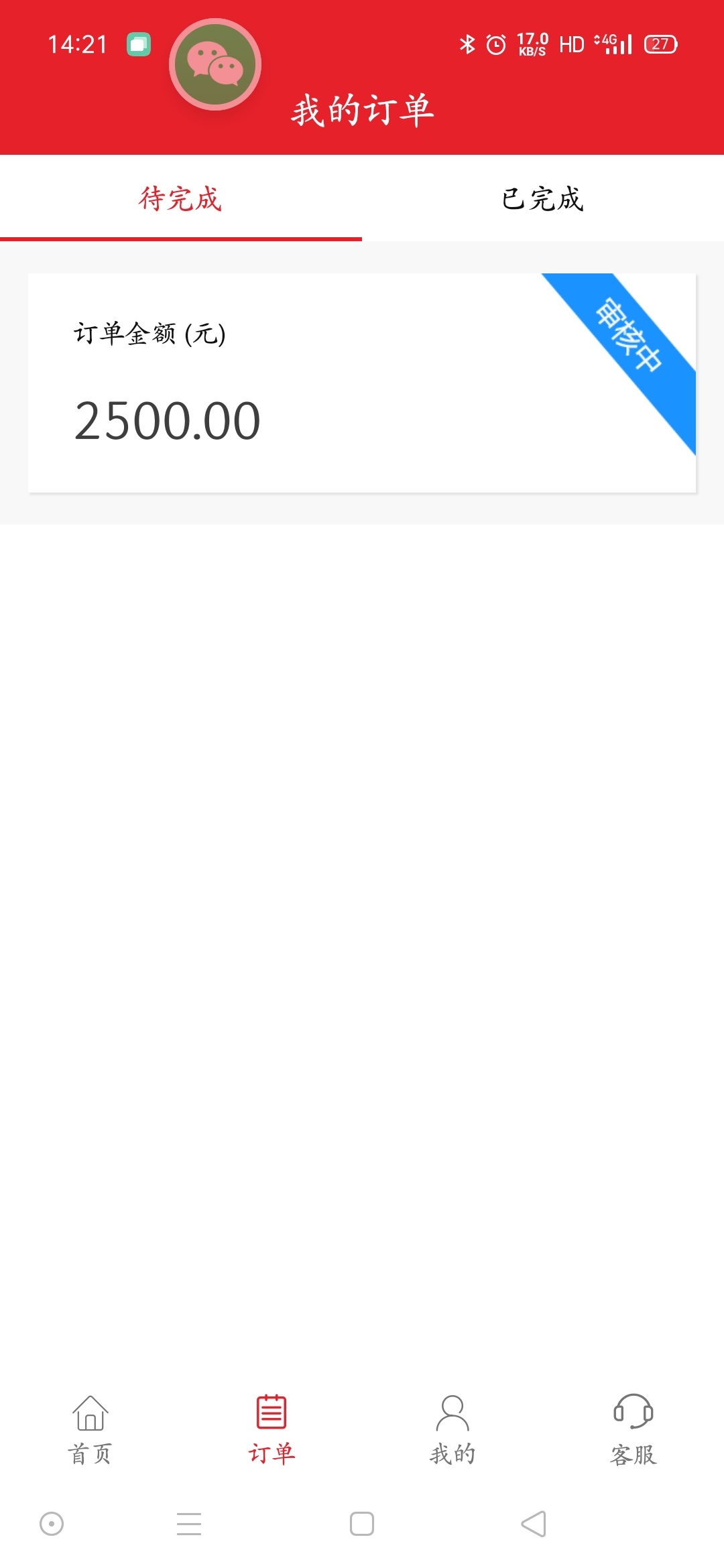Image resolution: width=724 pixels, height=1568 pixels.
Task: Tap the system back triangle button
Action: [534, 1524]
